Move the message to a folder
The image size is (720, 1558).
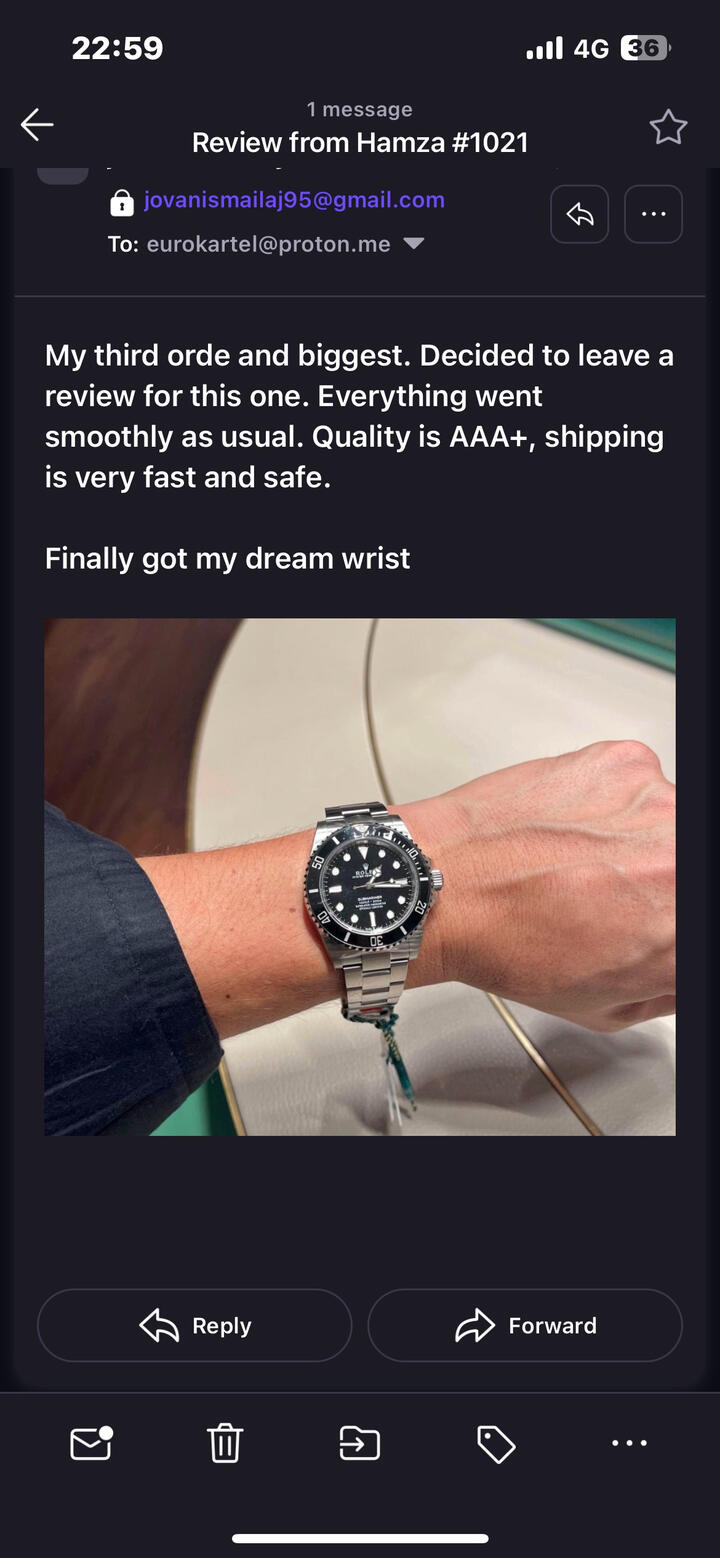360,1443
